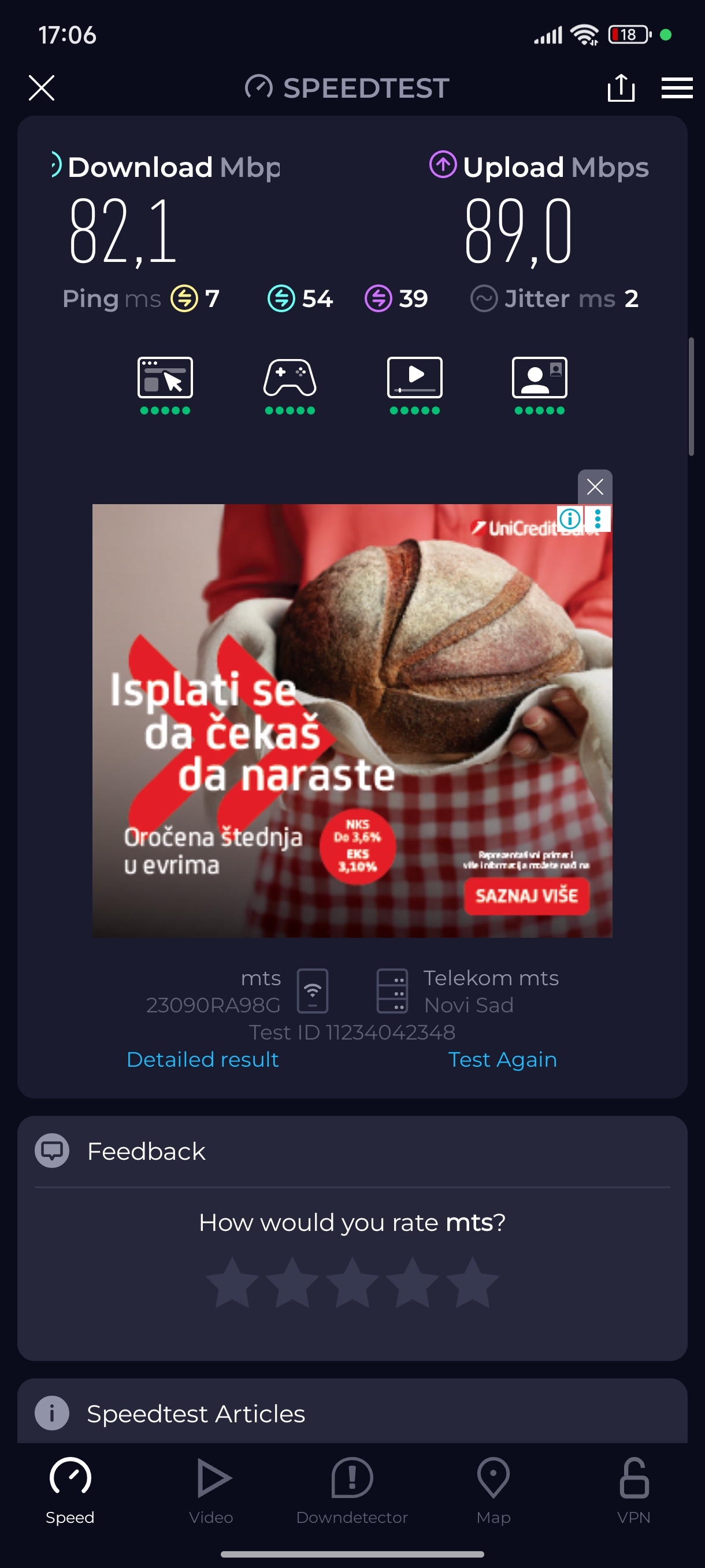Open the UniCredit savings ad banner
This screenshot has width=705, height=1568.
click(351, 718)
